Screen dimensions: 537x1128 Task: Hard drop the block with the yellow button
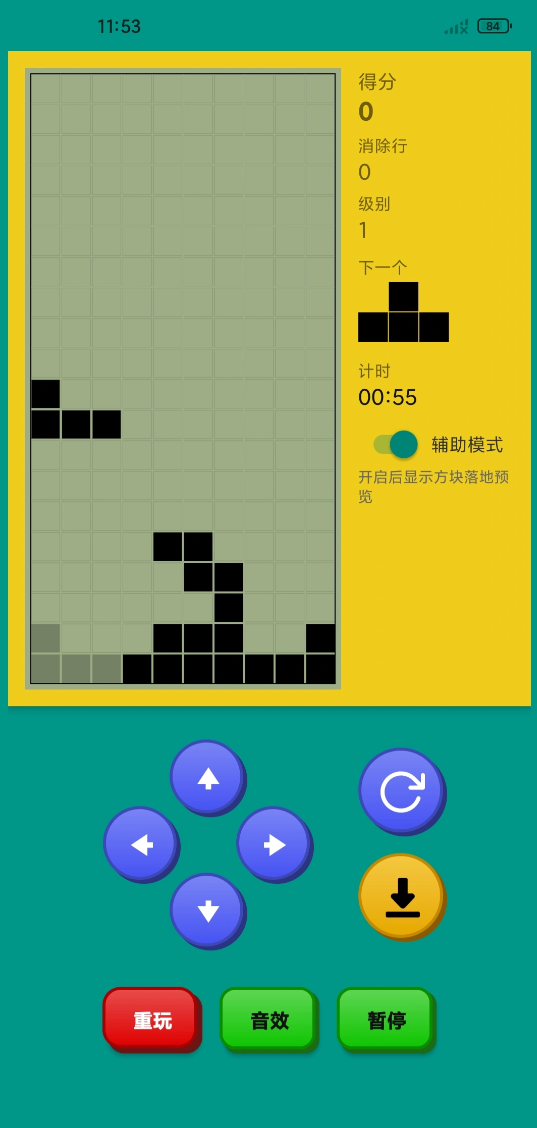pyautogui.click(x=402, y=896)
